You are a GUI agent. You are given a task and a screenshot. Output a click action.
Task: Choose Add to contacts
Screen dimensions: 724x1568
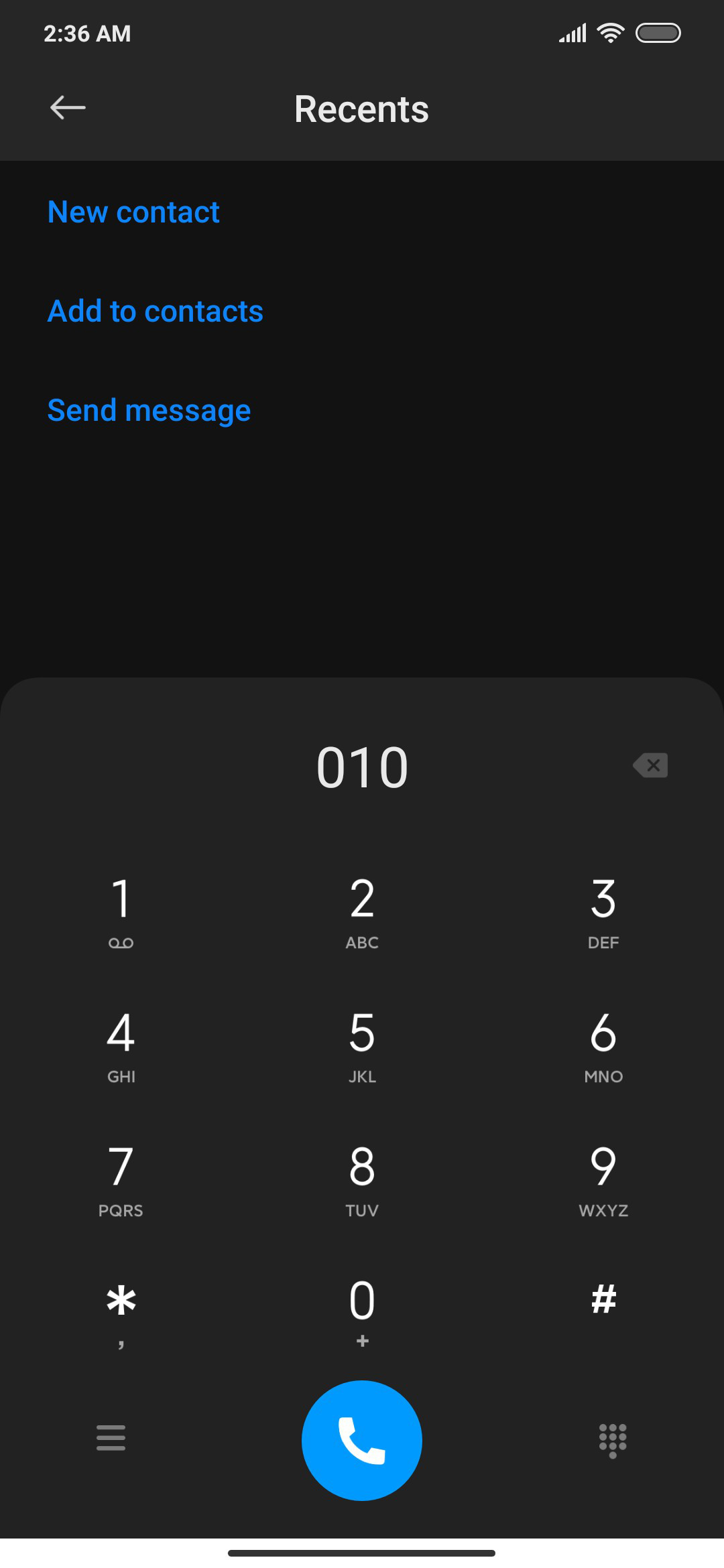(x=155, y=312)
